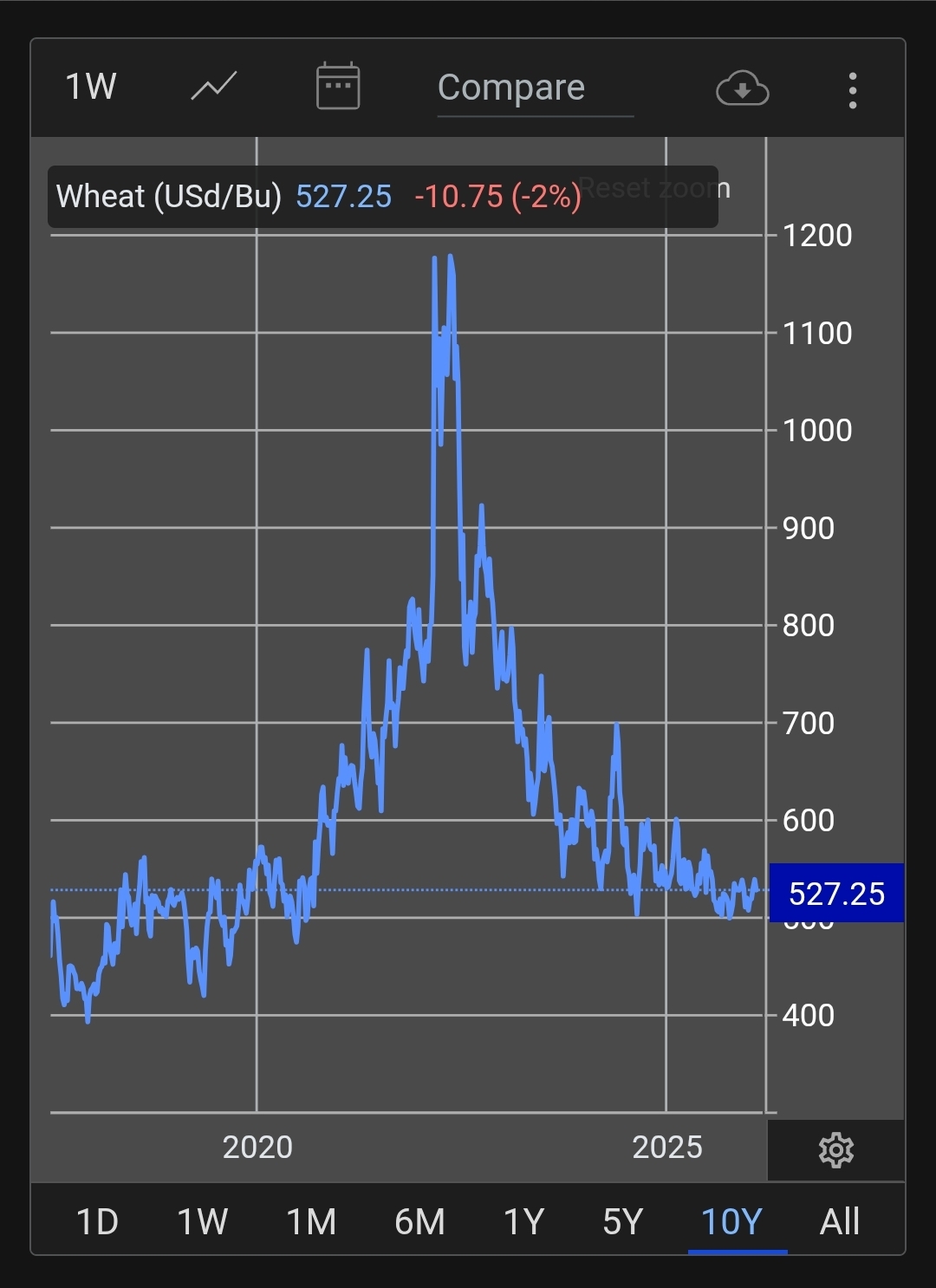Switch to the 6M time range

(x=419, y=1222)
